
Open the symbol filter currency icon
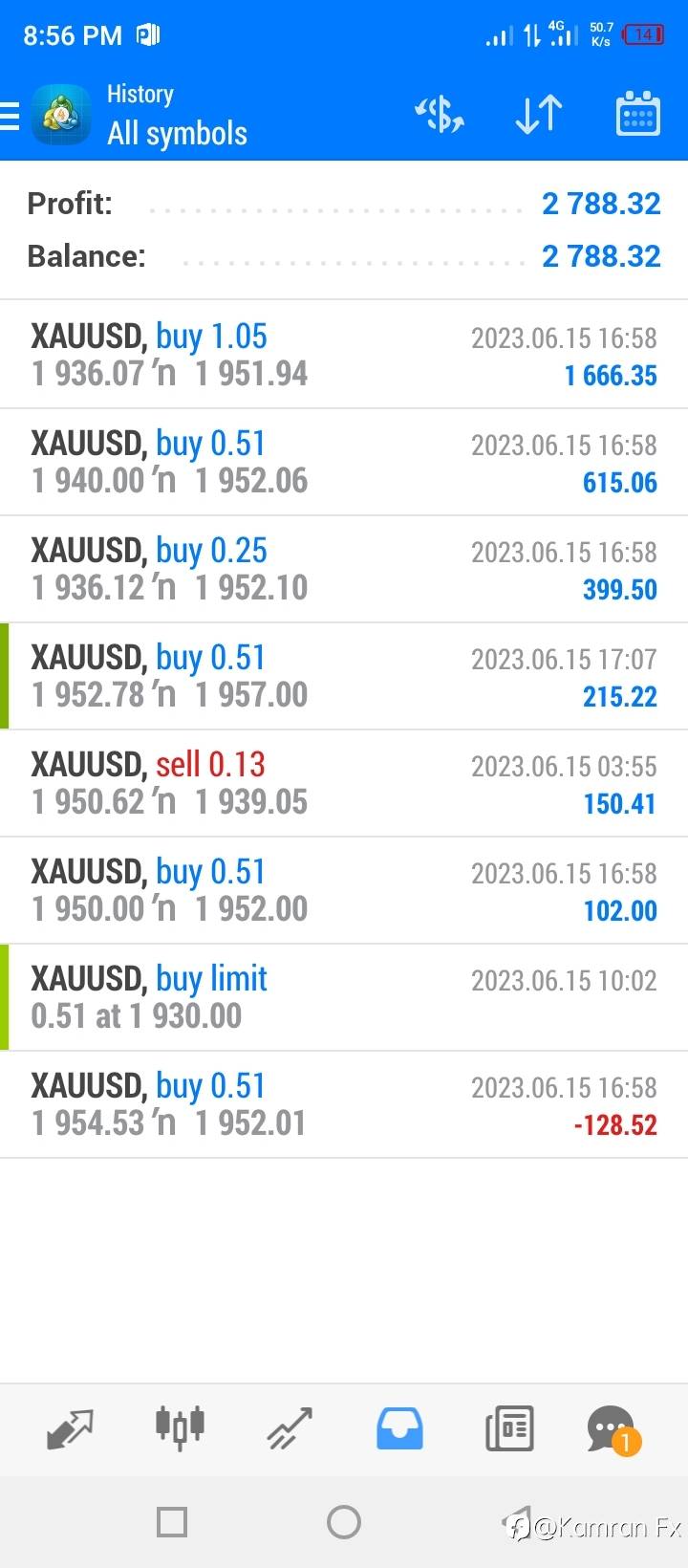click(439, 115)
